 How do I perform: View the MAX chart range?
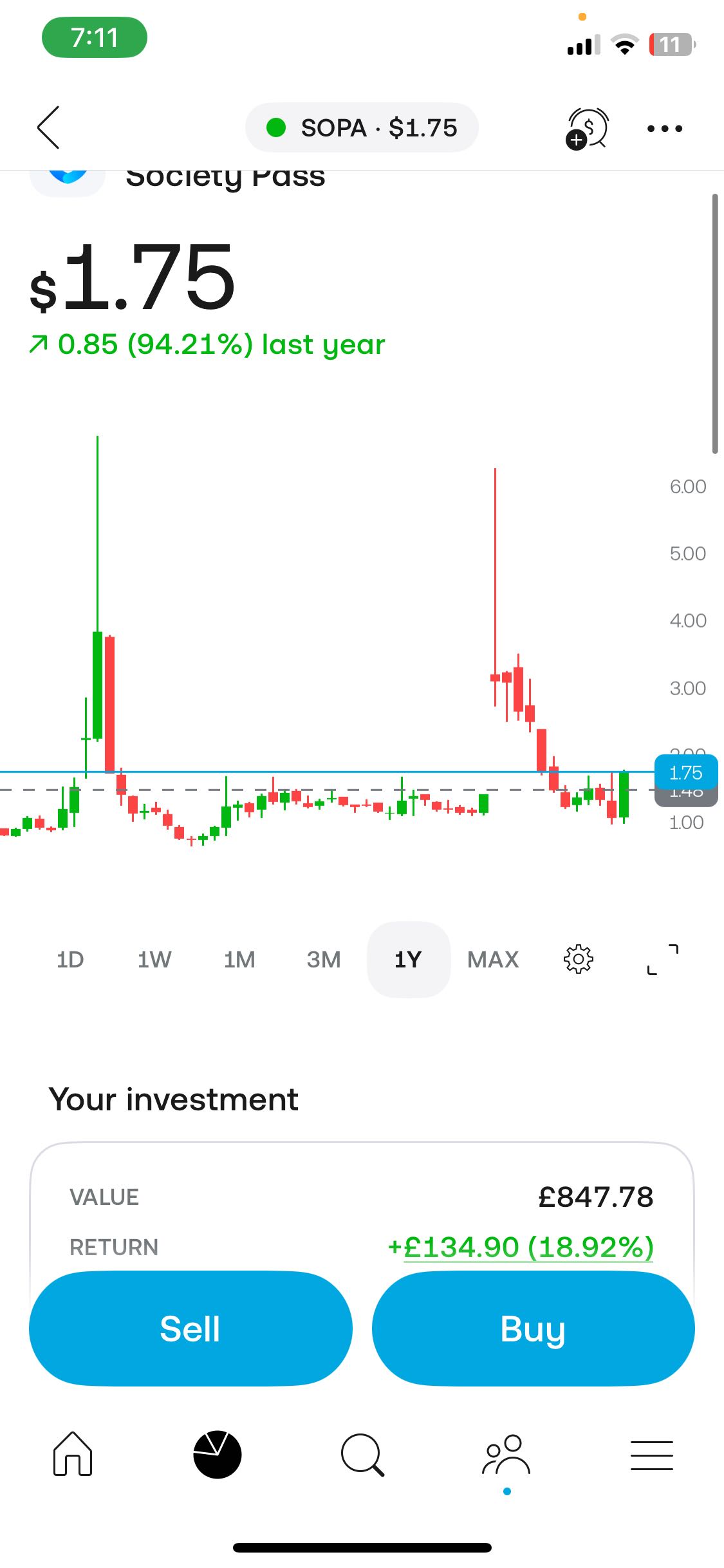coord(493,960)
